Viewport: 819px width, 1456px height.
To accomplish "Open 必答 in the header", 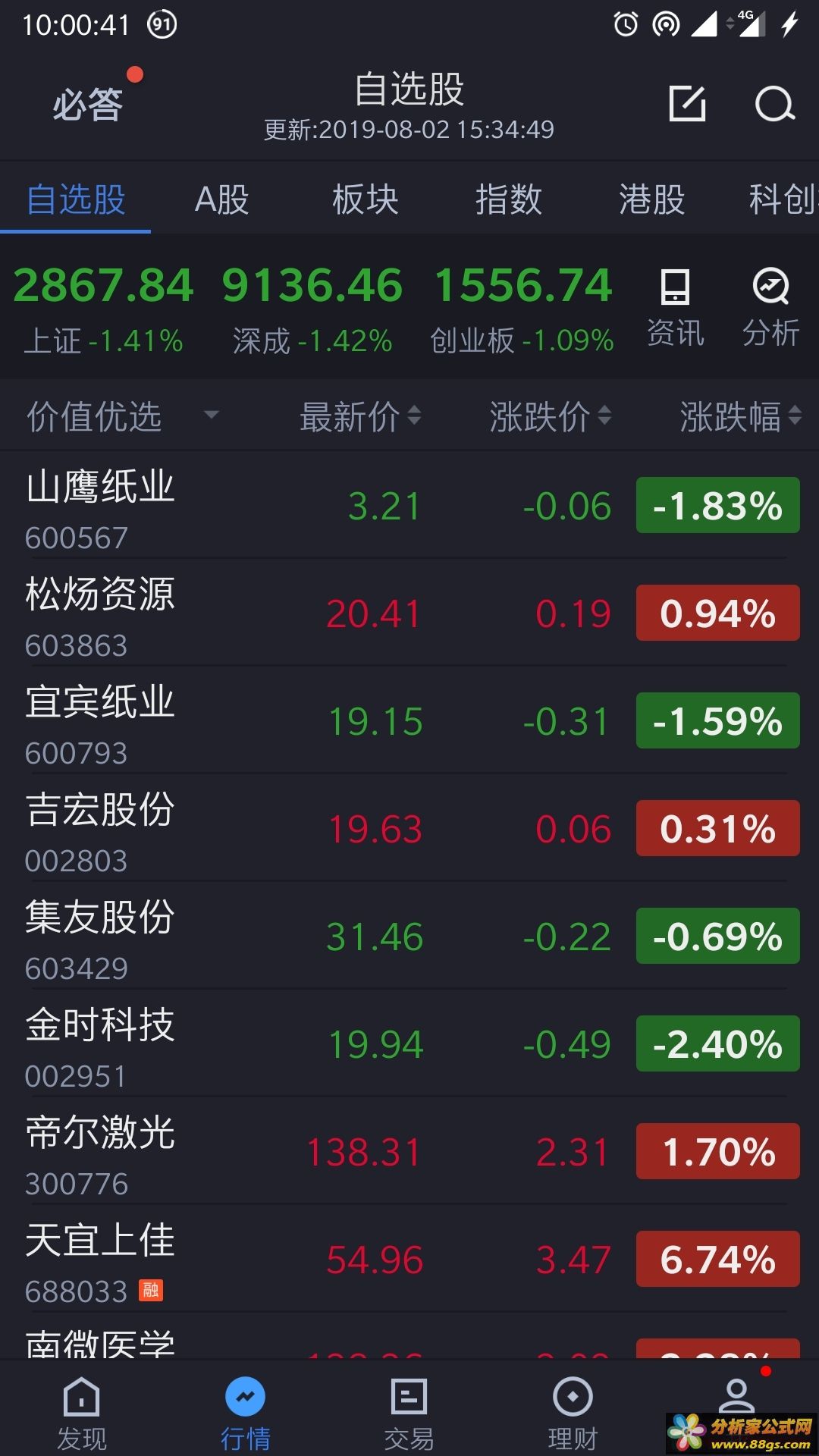I will 88,105.
